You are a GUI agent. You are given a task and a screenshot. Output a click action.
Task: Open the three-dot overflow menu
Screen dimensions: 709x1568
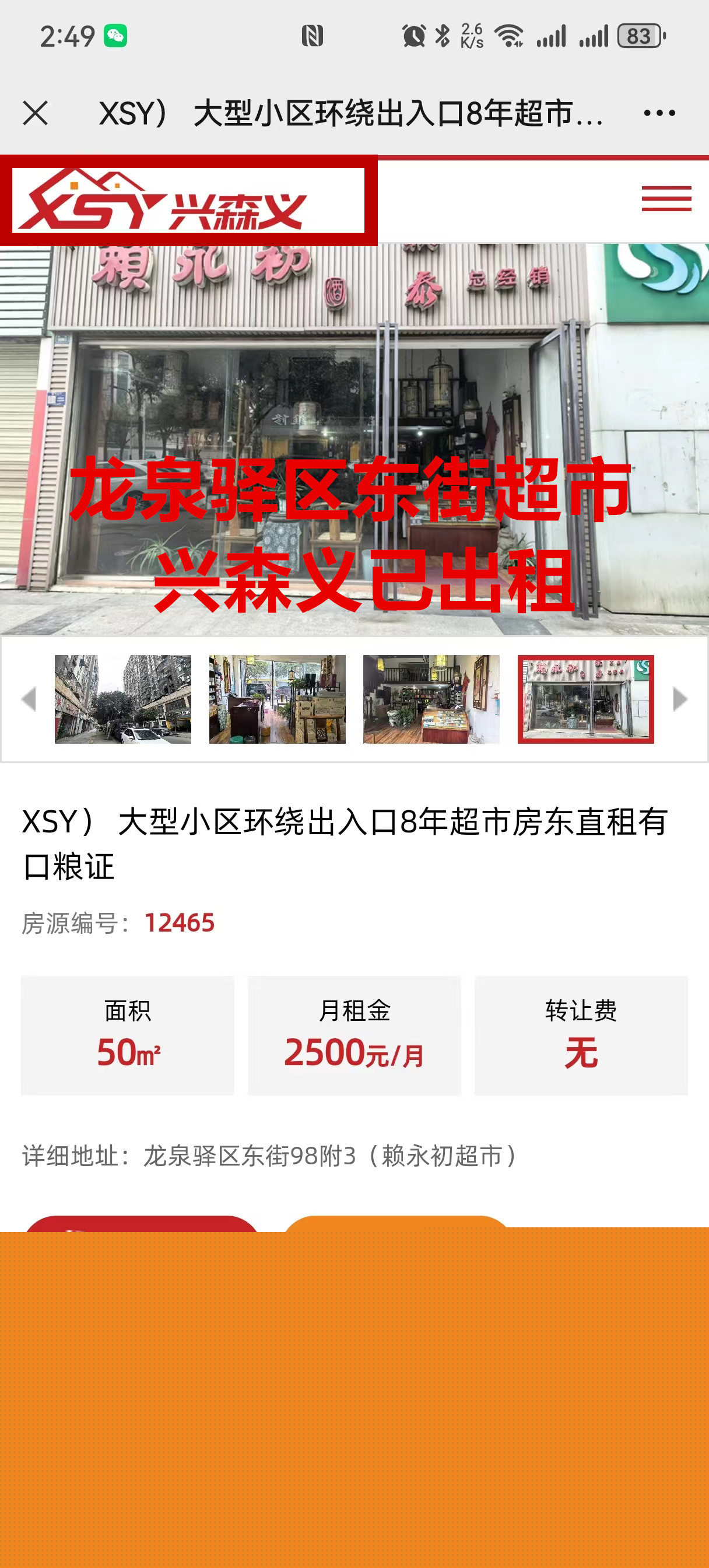pos(659,113)
